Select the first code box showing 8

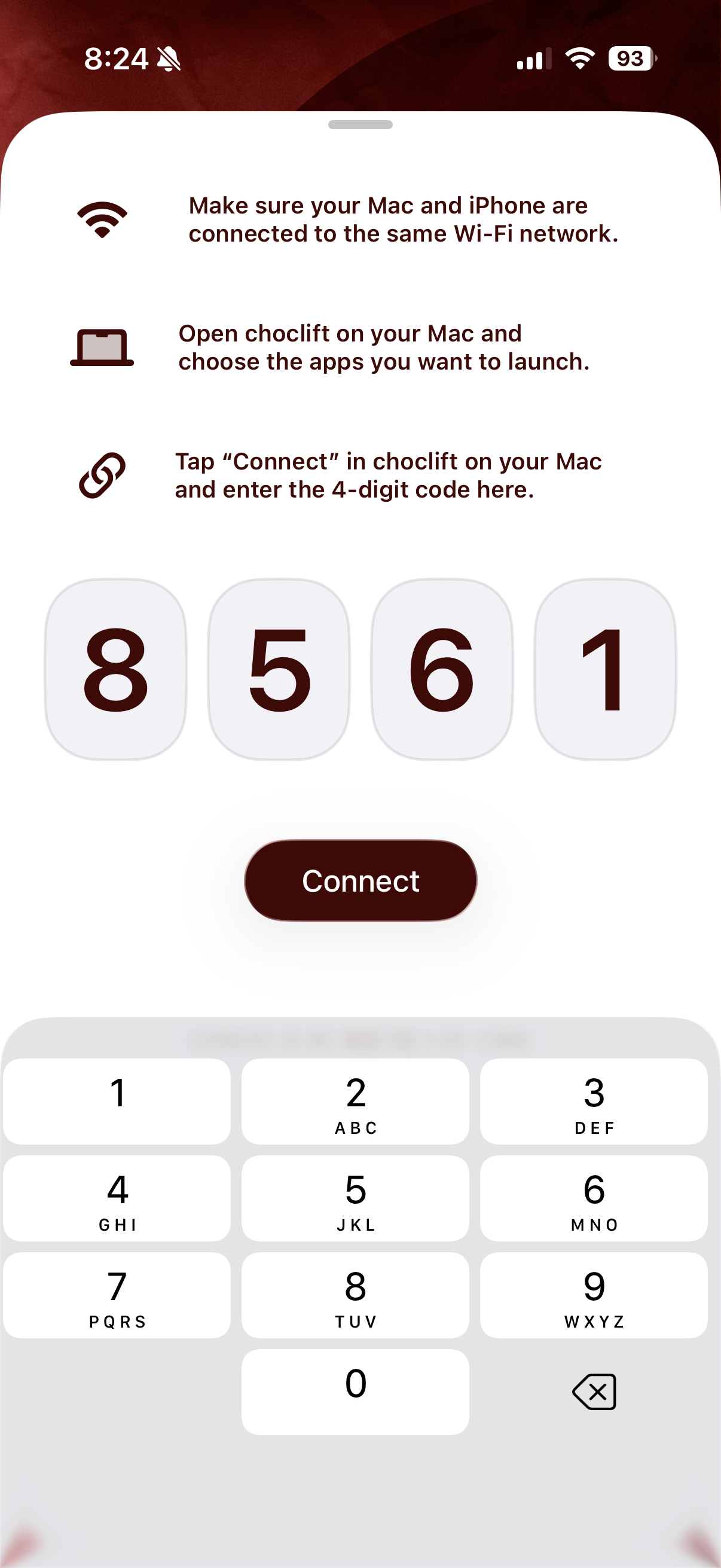tap(115, 669)
